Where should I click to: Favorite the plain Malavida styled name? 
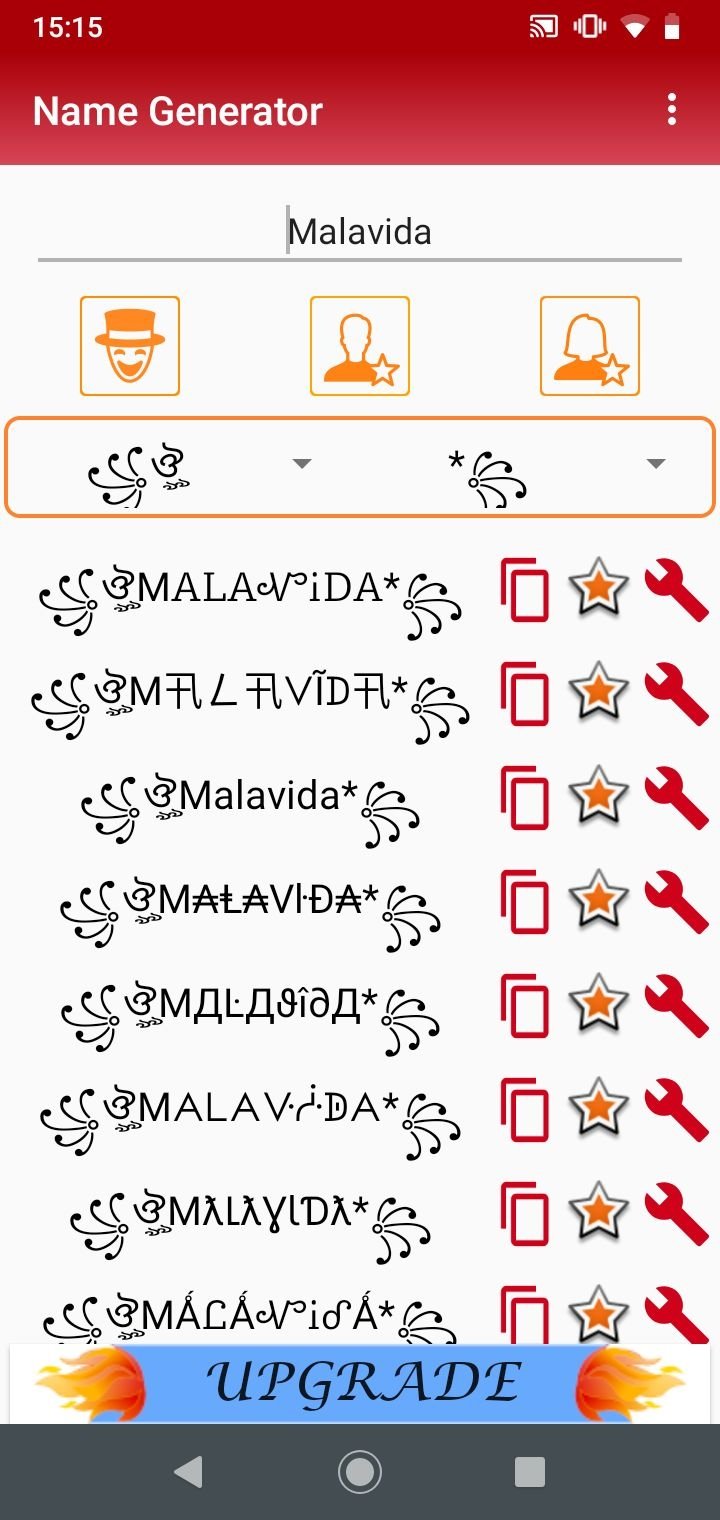(x=598, y=796)
